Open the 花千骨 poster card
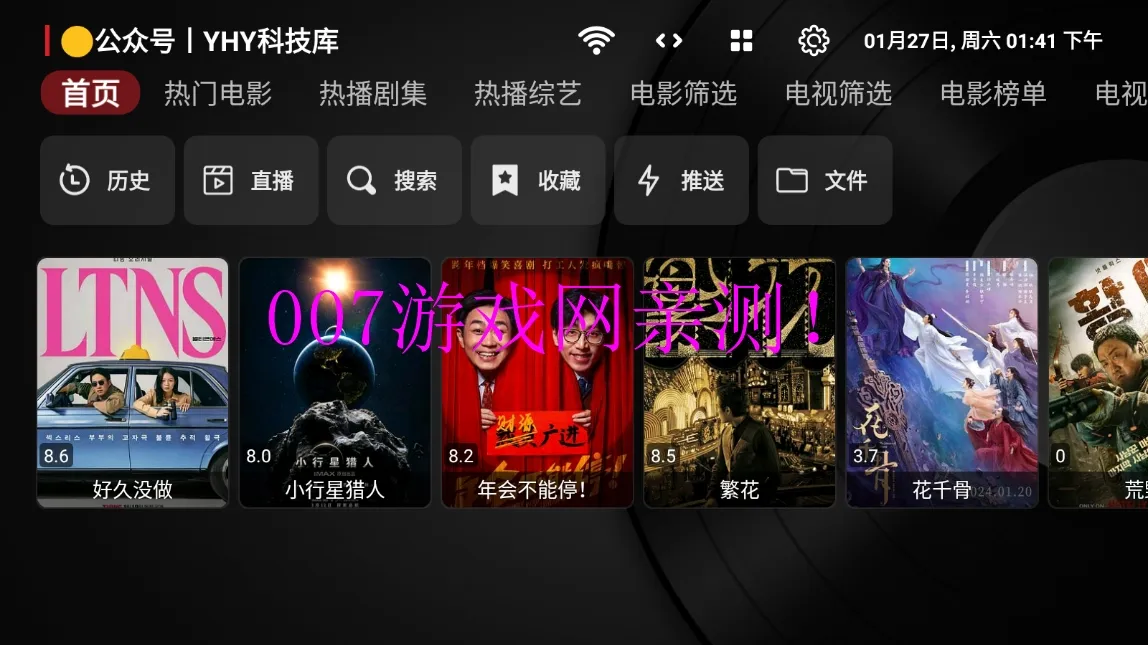Image resolution: width=1148 pixels, height=645 pixels. (x=941, y=382)
